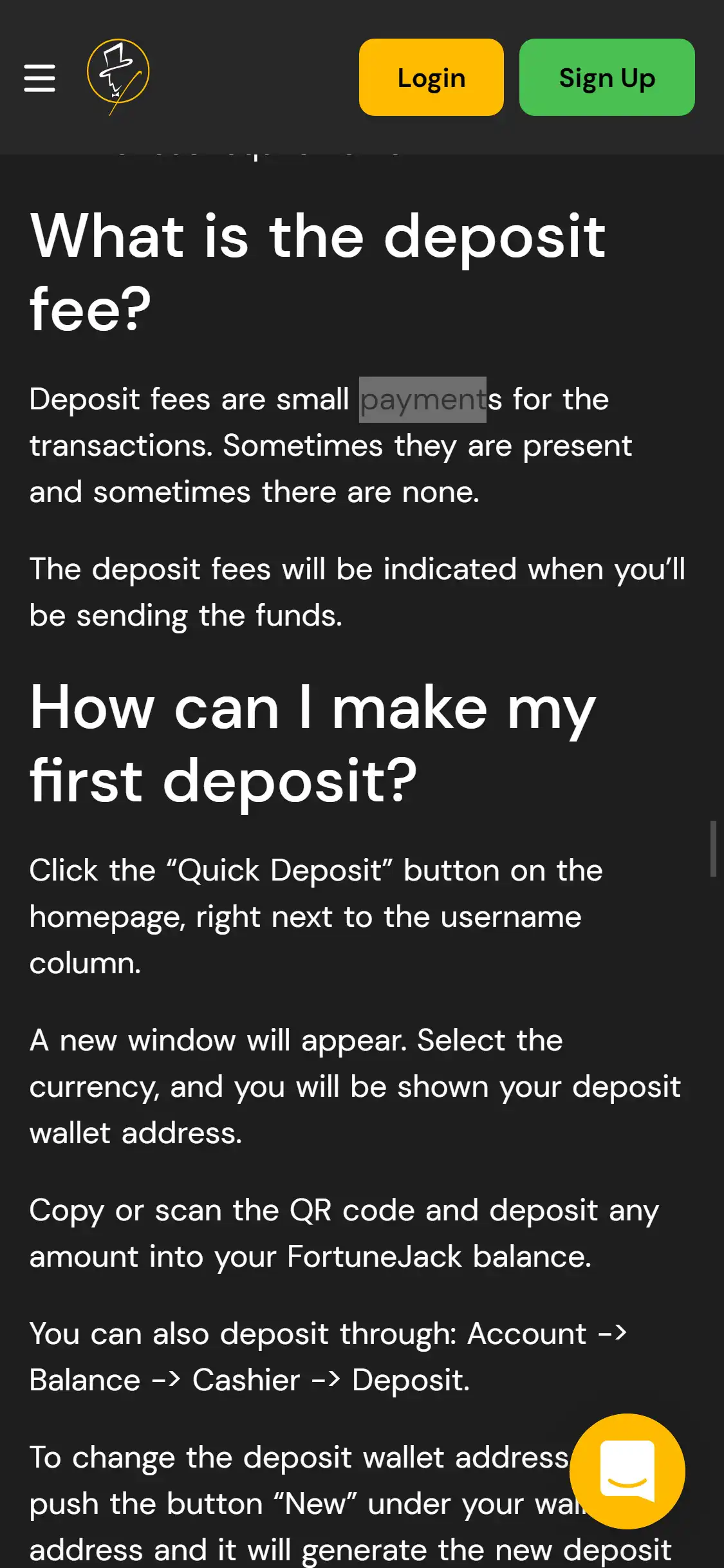
Task: Open the hamburger navigation menu
Action: [39, 78]
